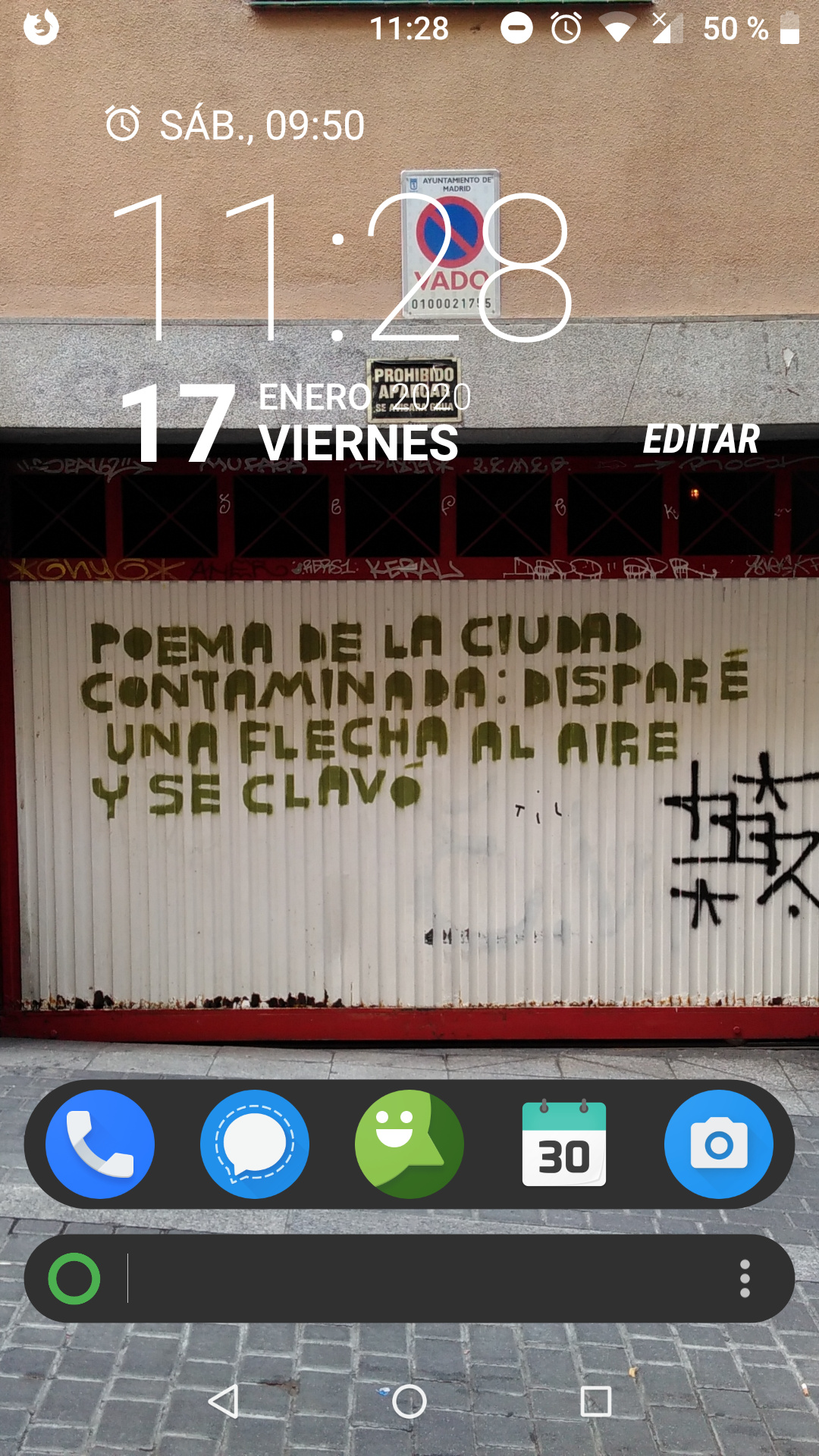The width and height of the screenshot is (819, 1456).
Task: Open the large clock widget
Action: [341, 267]
